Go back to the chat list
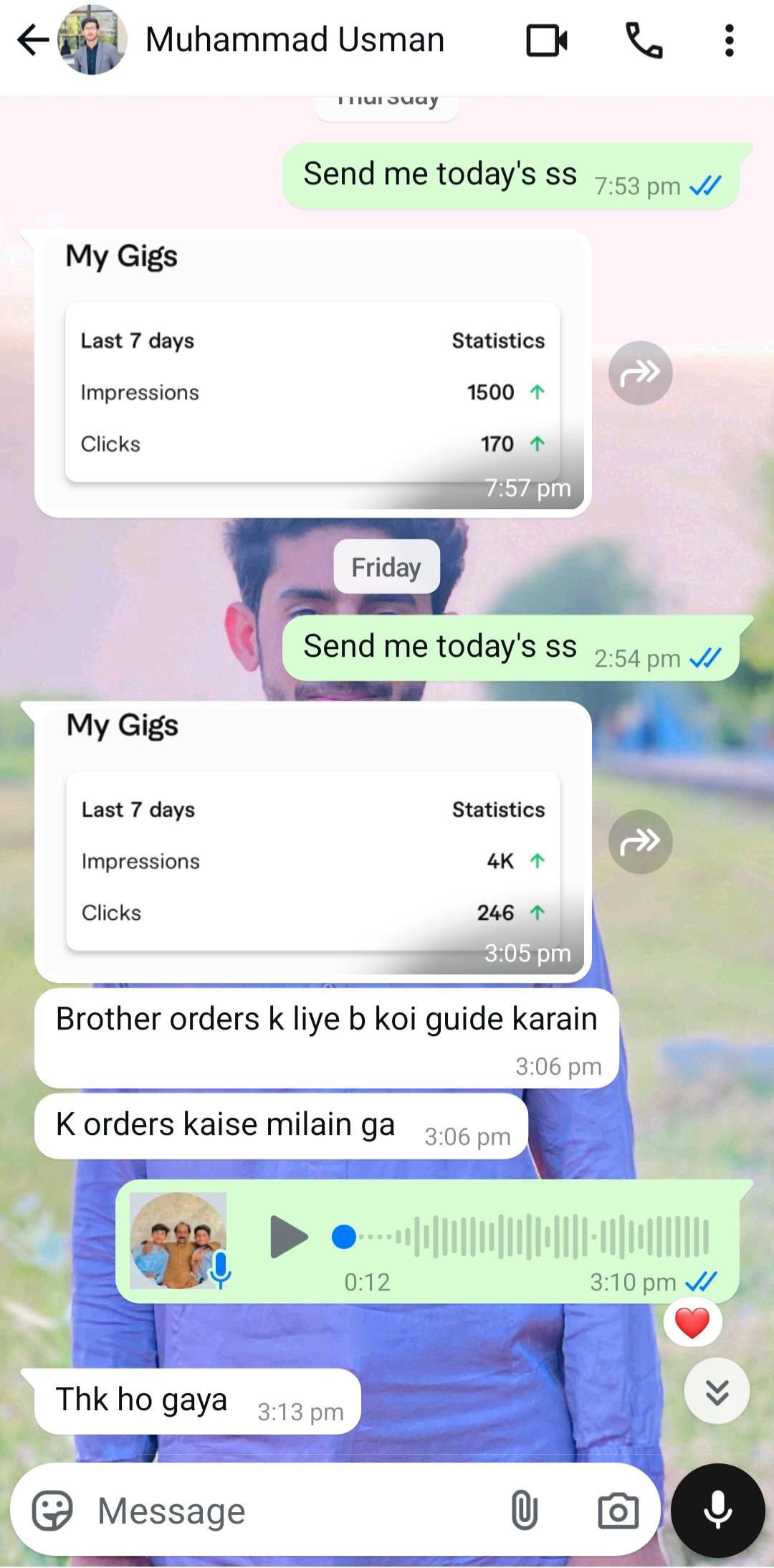This screenshot has height=1568, width=774. point(32,40)
